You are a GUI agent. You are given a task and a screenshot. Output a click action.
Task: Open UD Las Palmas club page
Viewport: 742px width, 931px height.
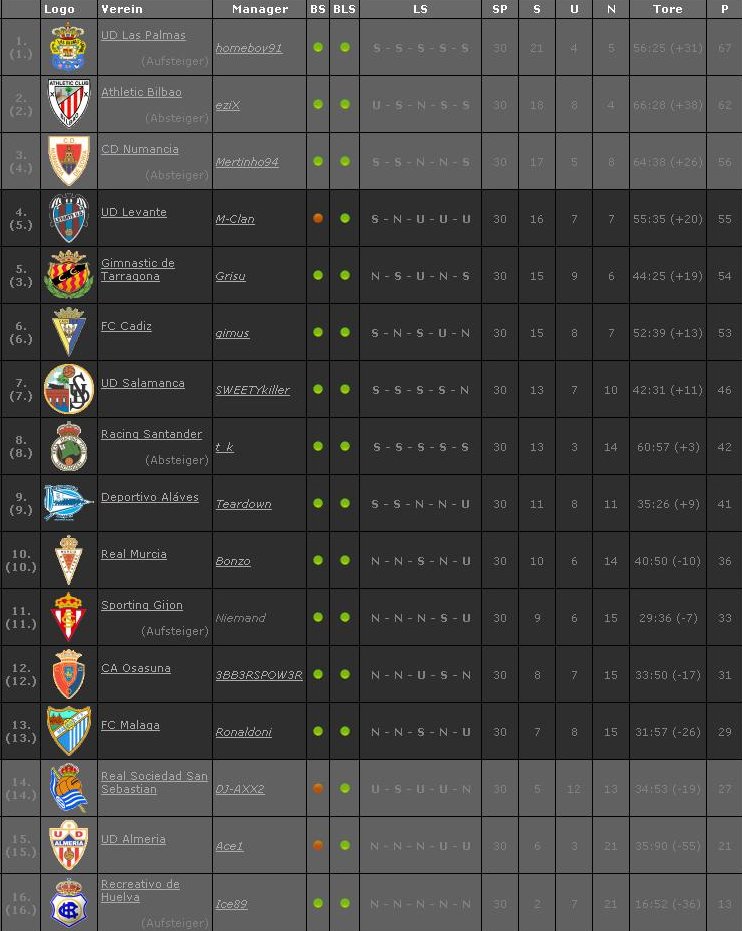click(143, 36)
